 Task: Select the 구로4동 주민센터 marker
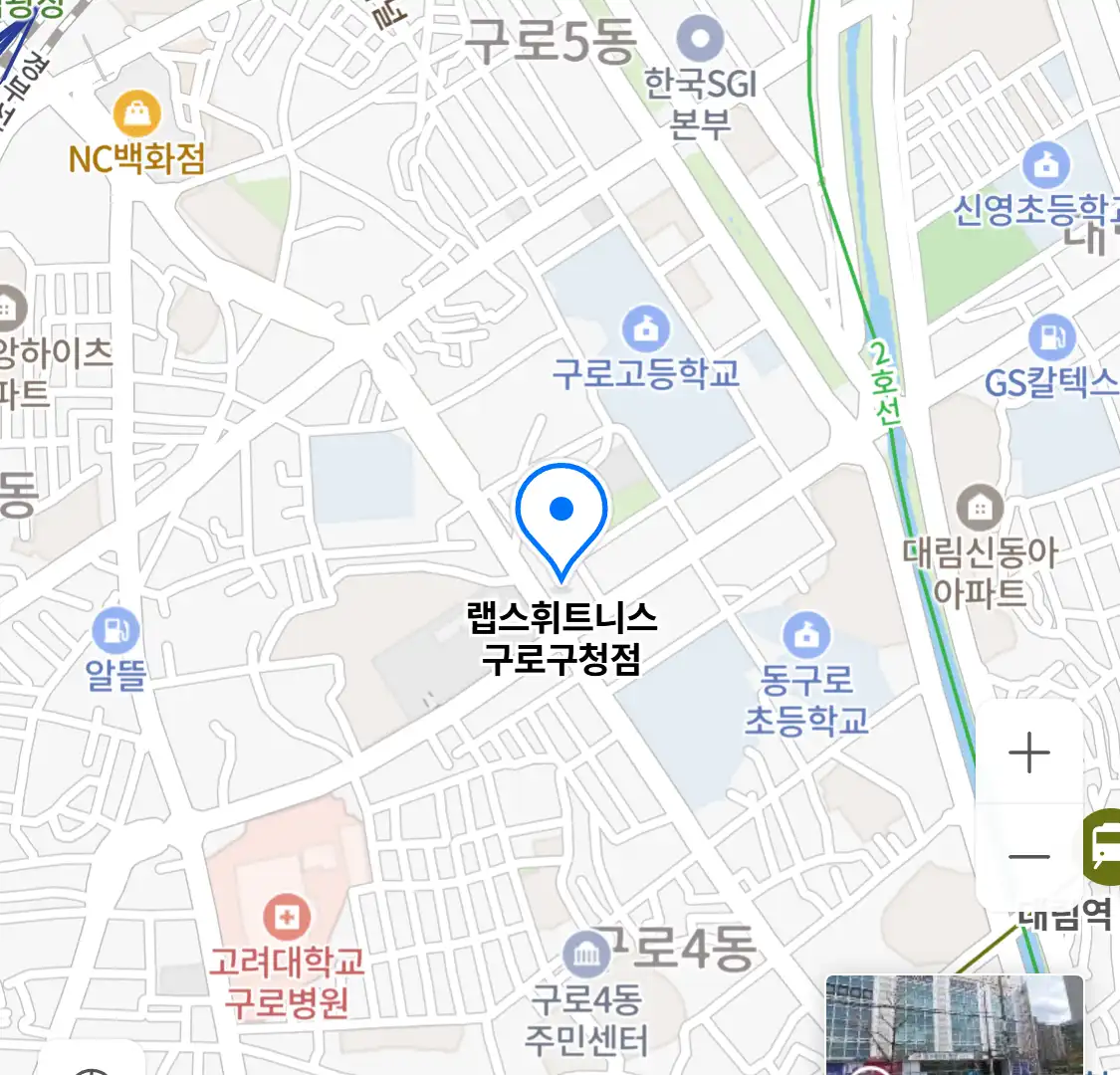pos(586,955)
